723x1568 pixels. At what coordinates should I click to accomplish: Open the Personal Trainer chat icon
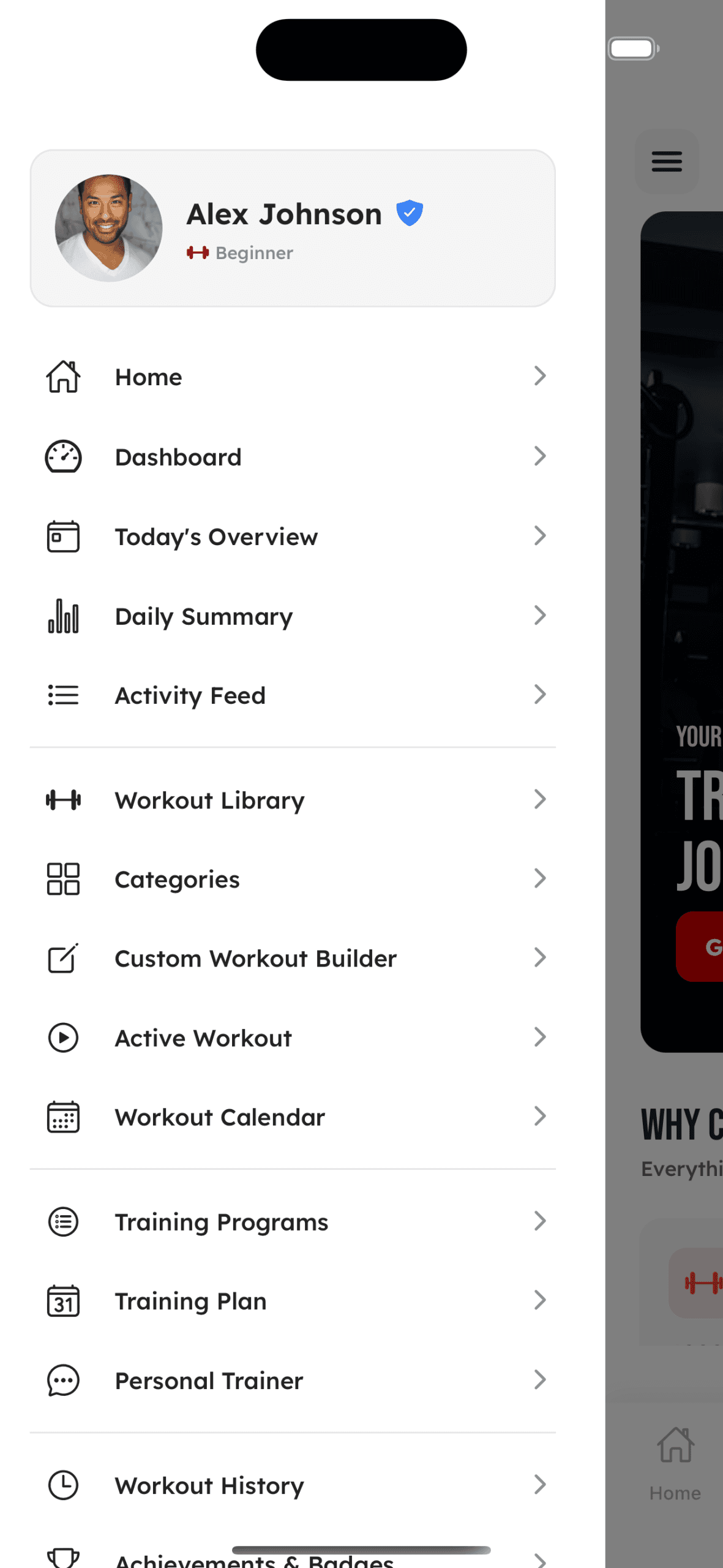[x=63, y=1381]
